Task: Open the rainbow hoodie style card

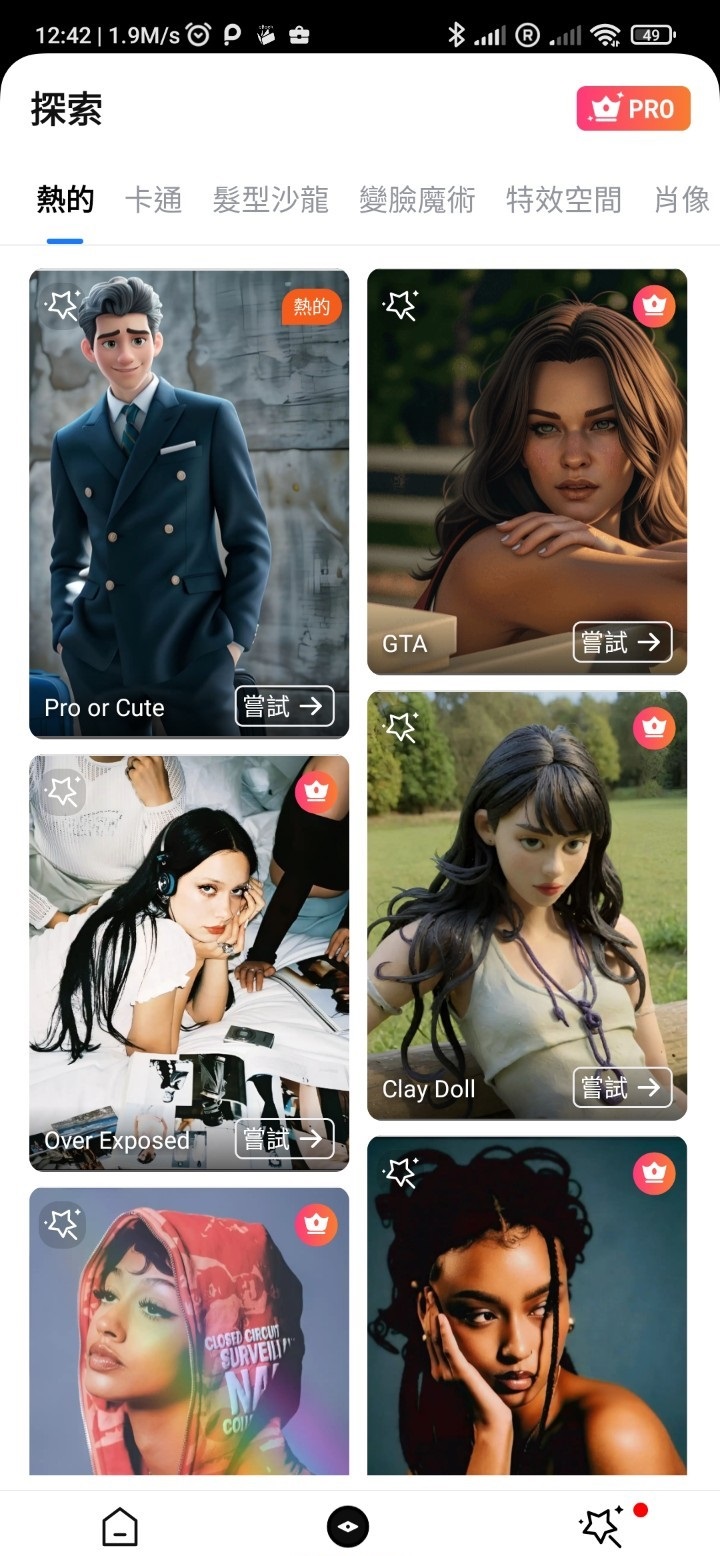Action: click(x=189, y=1331)
